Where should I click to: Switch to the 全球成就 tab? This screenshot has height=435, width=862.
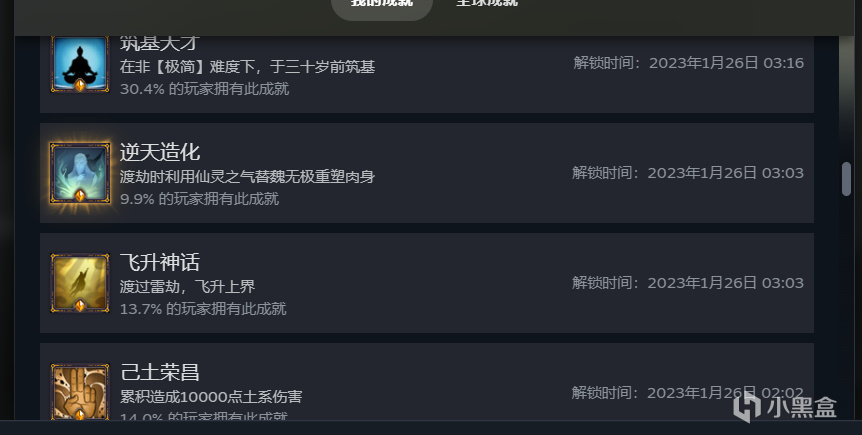487,3
